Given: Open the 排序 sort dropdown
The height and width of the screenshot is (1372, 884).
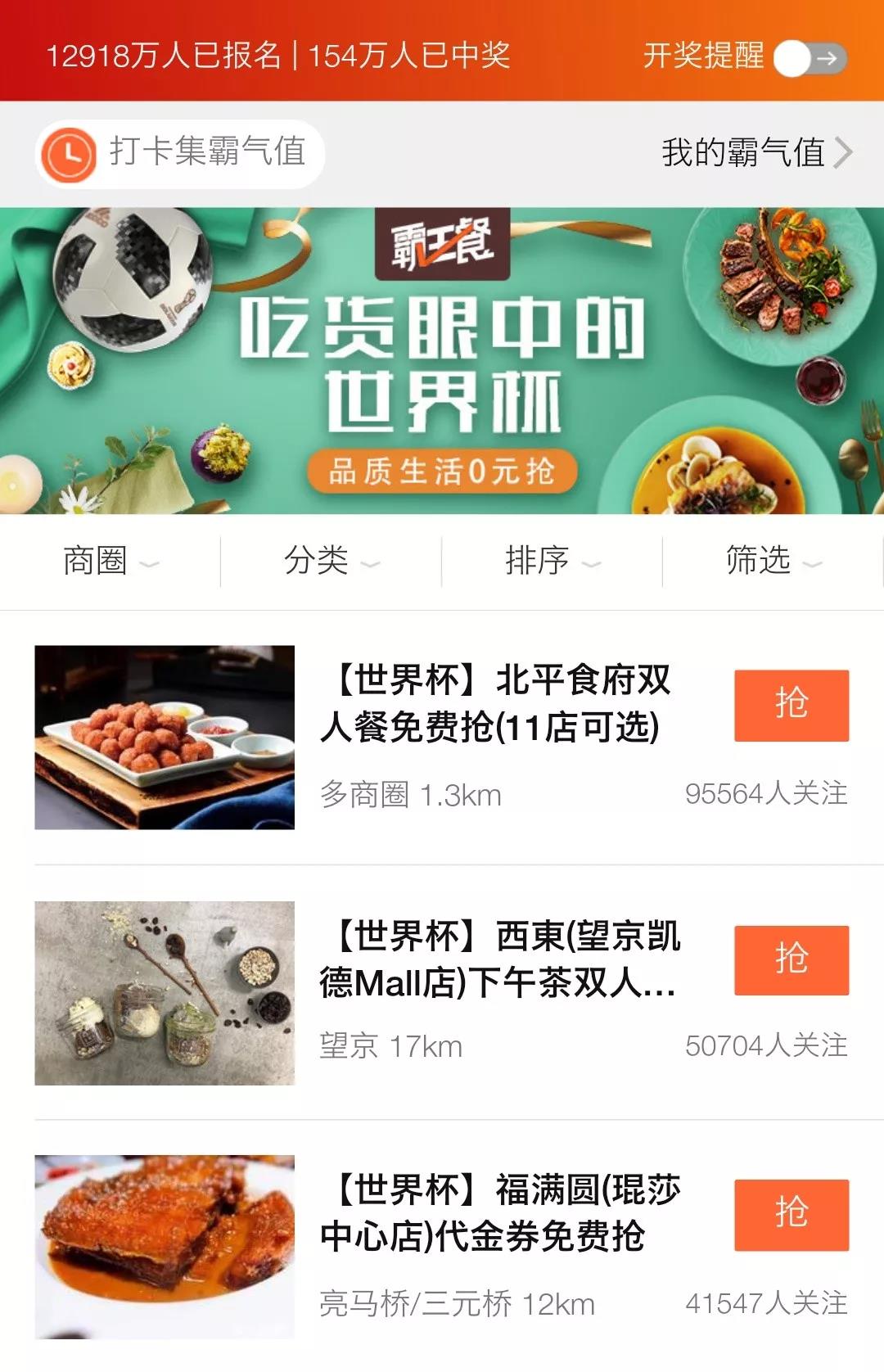Looking at the screenshot, I should pyautogui.click(x=552, y=562).
